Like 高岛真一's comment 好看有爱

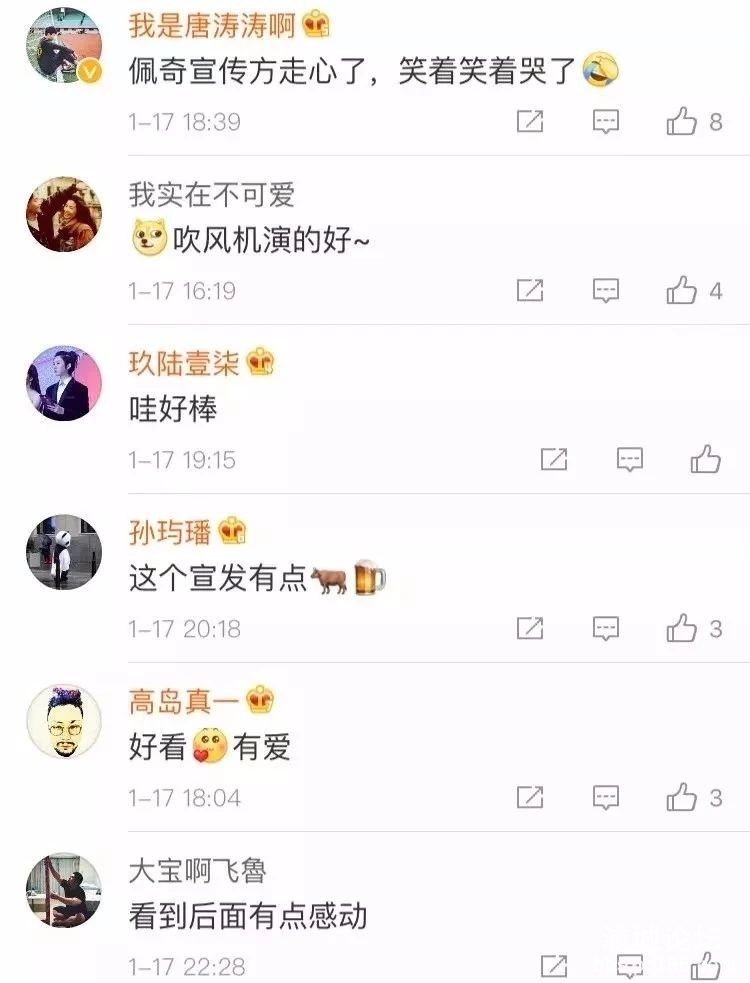pos(683,798)
